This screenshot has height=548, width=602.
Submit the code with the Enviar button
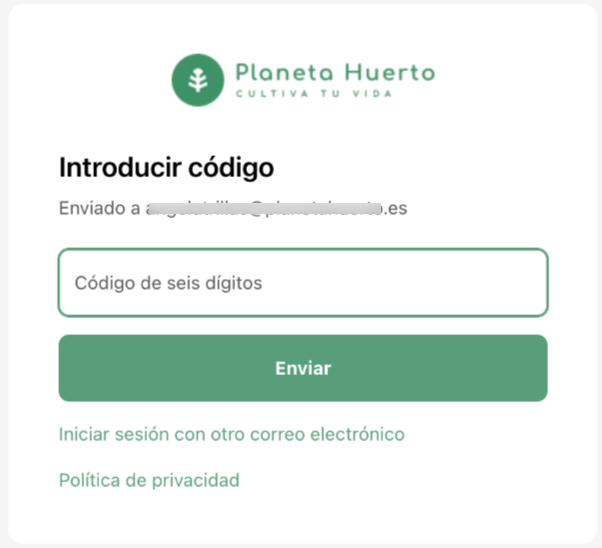pyautogui.click(x=302, y=368)
